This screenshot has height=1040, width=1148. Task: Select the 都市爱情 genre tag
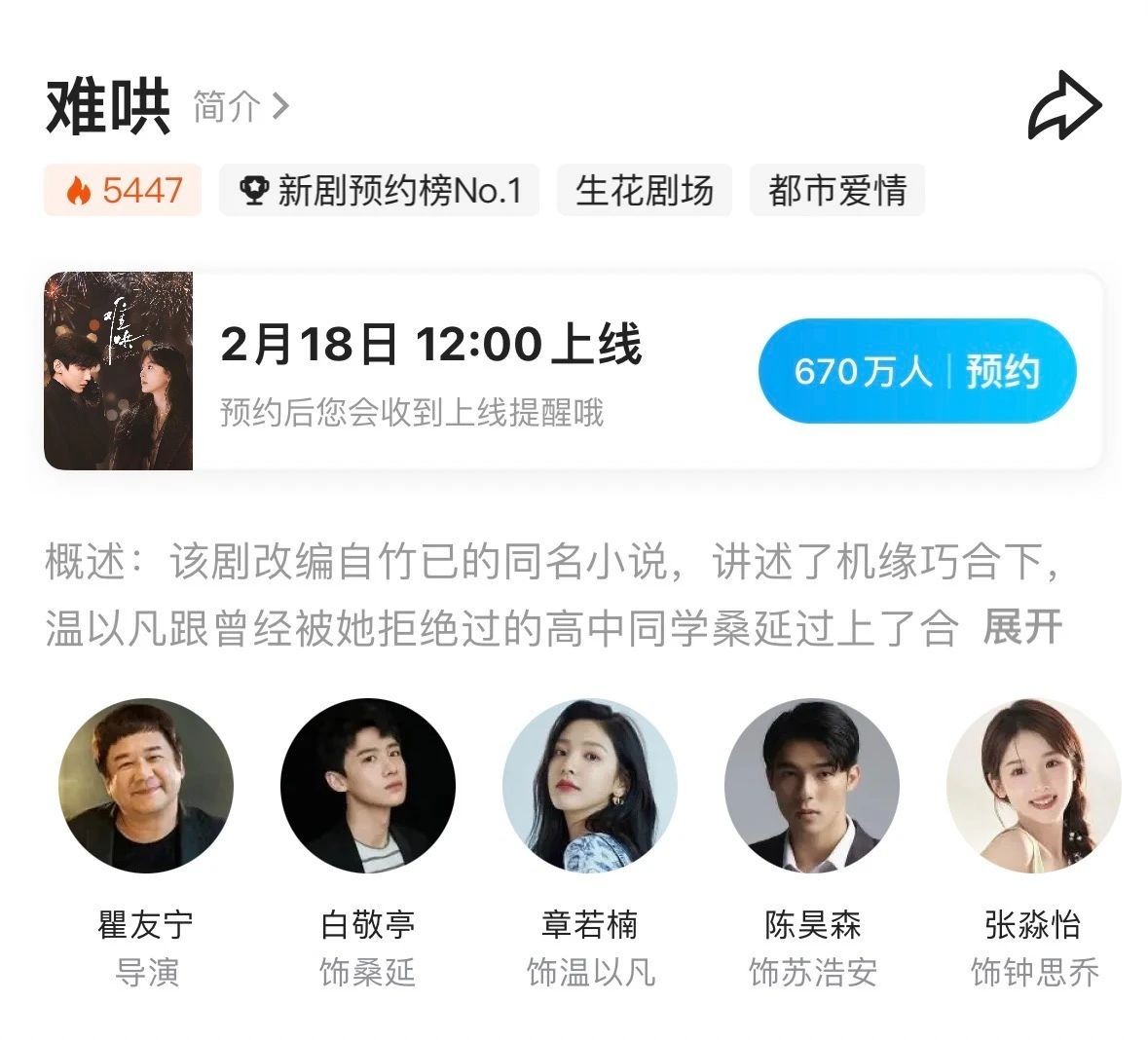click(836, 190)
